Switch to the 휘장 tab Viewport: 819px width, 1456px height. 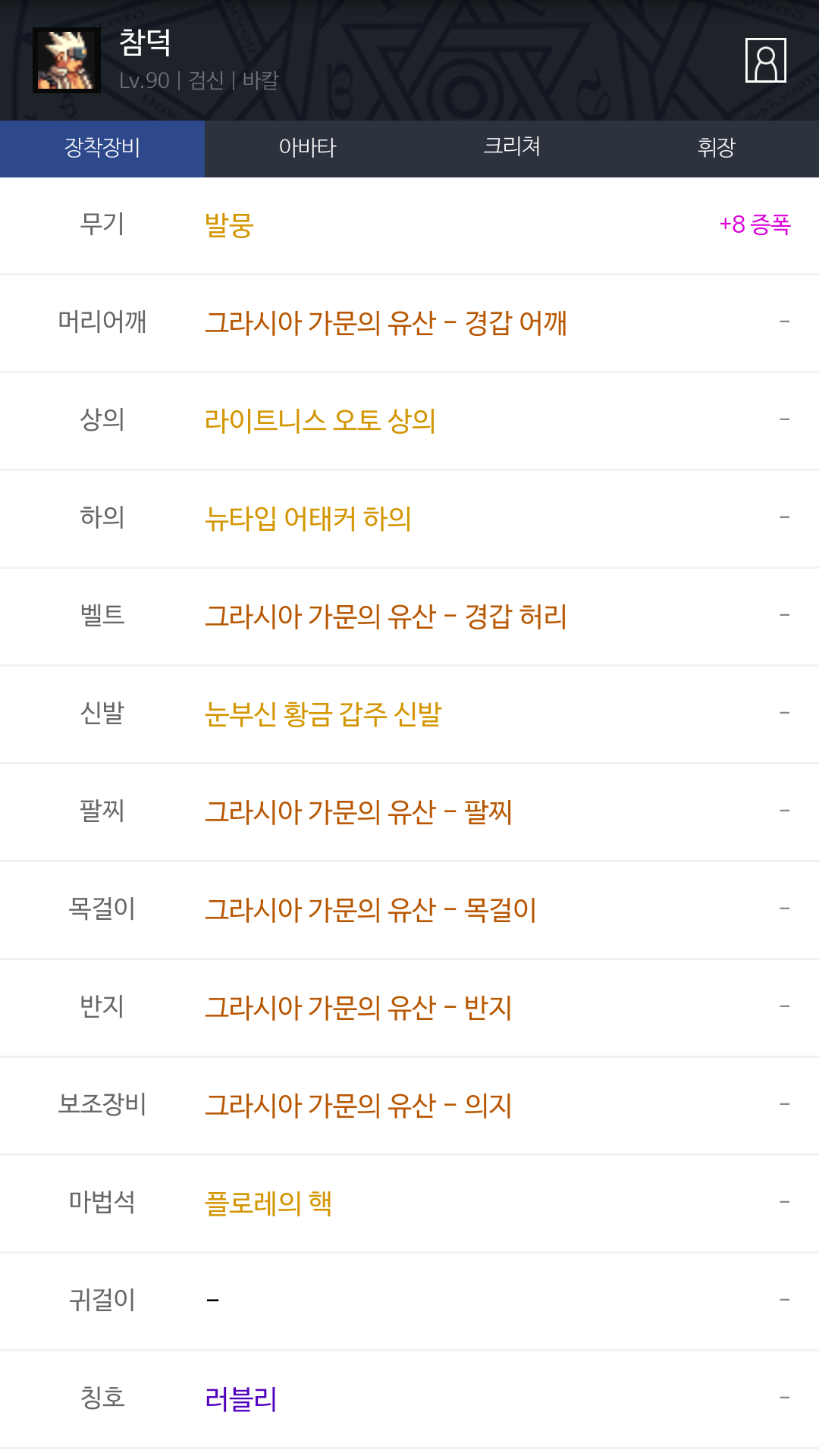(x=716, y=147)
